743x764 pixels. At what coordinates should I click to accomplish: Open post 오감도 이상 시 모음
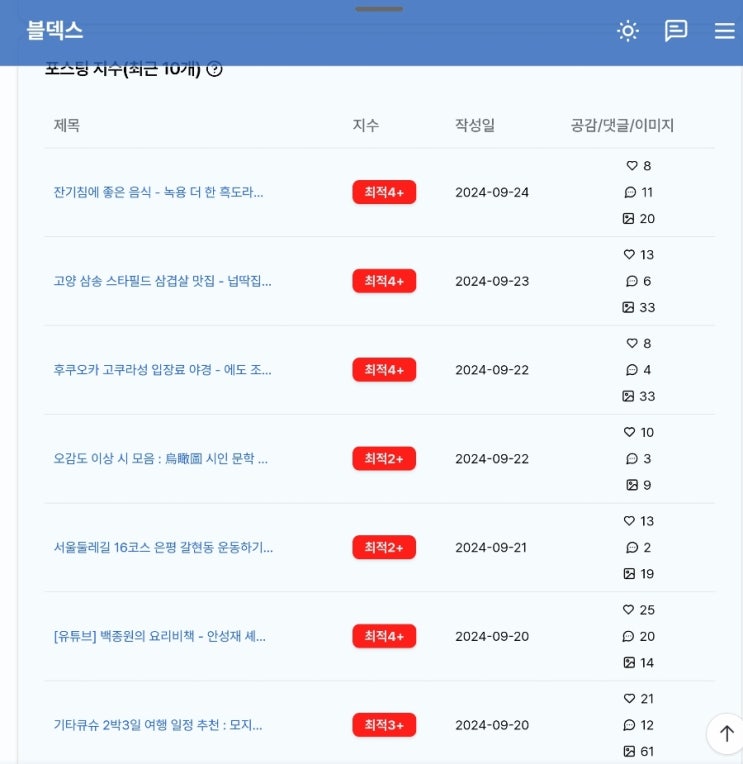coord(160,458)
